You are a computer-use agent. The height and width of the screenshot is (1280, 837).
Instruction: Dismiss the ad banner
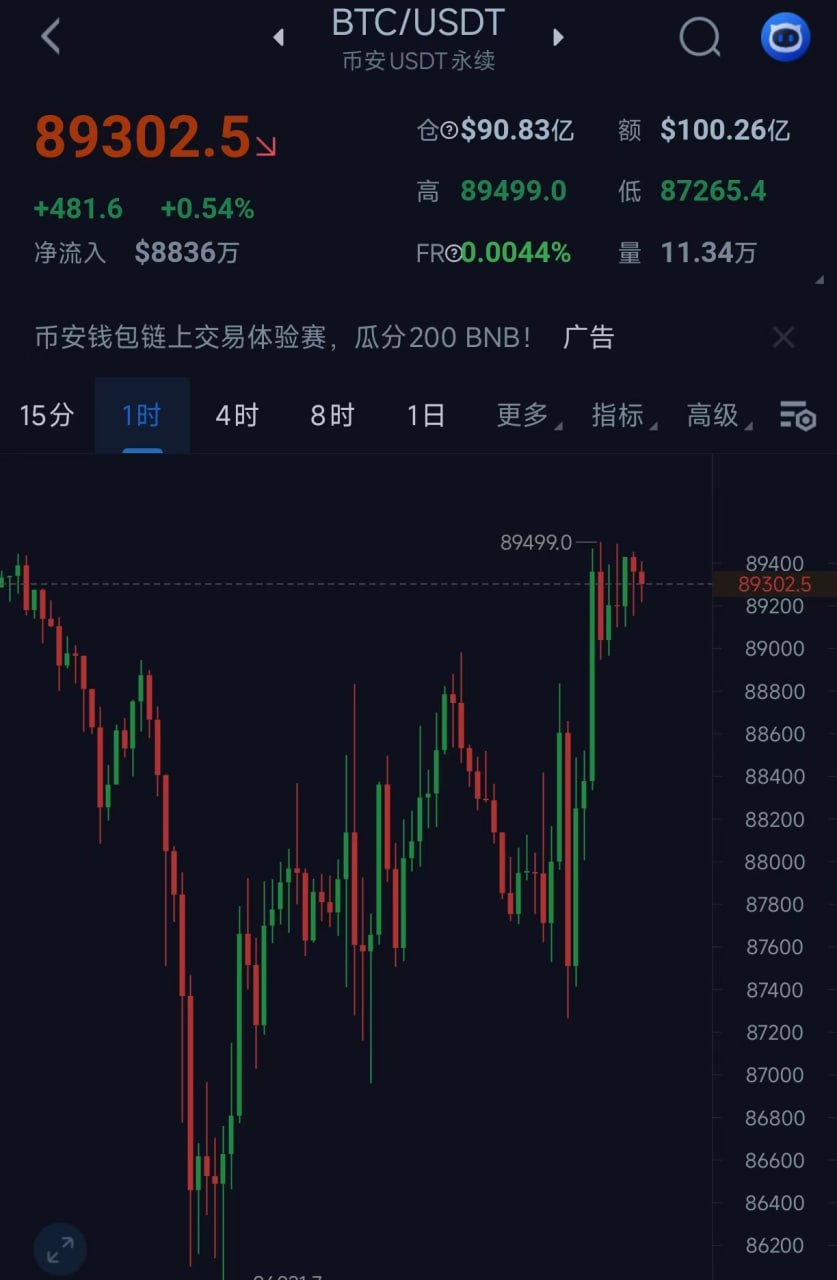[x=783, y=338]
